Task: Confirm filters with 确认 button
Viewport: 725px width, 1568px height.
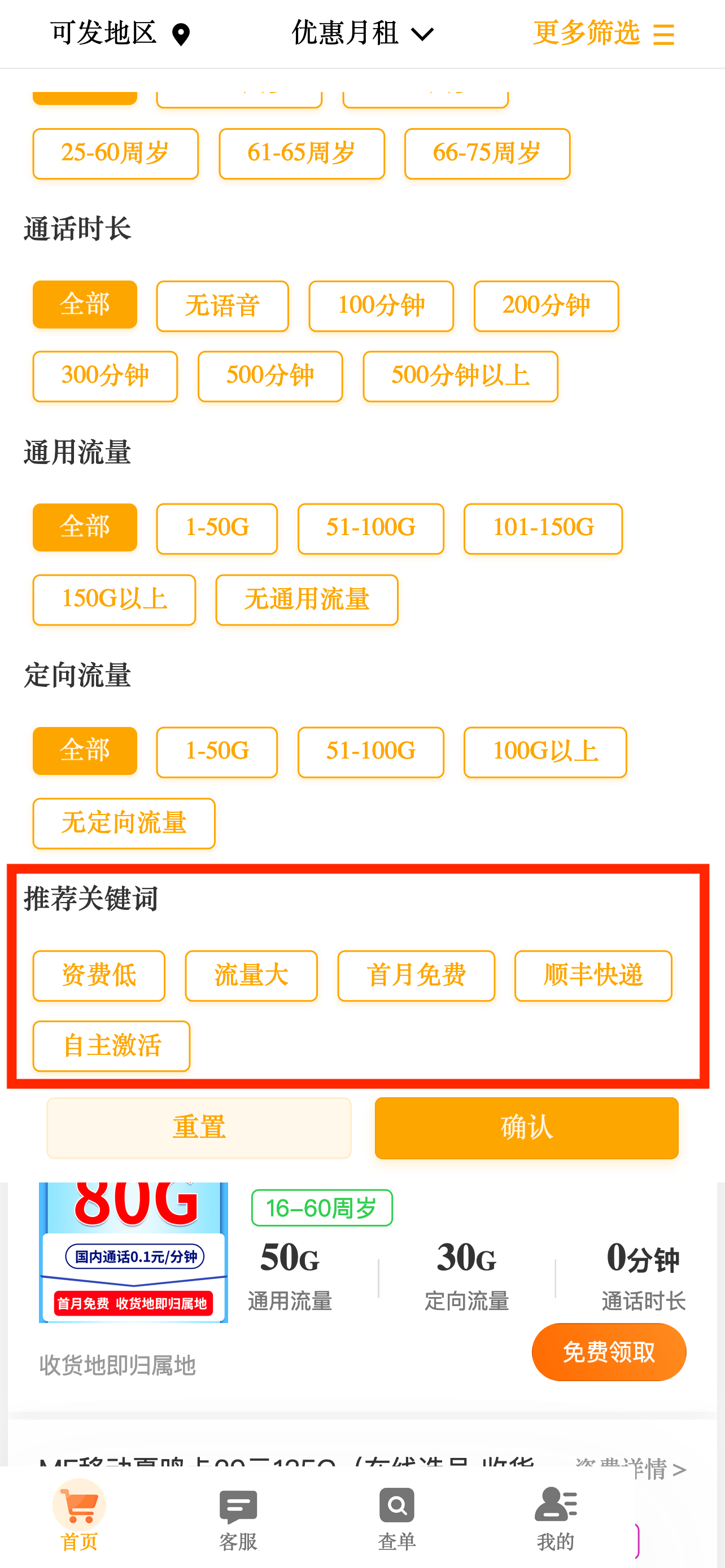Action: pyautogui.click(x=527, y=1128)
